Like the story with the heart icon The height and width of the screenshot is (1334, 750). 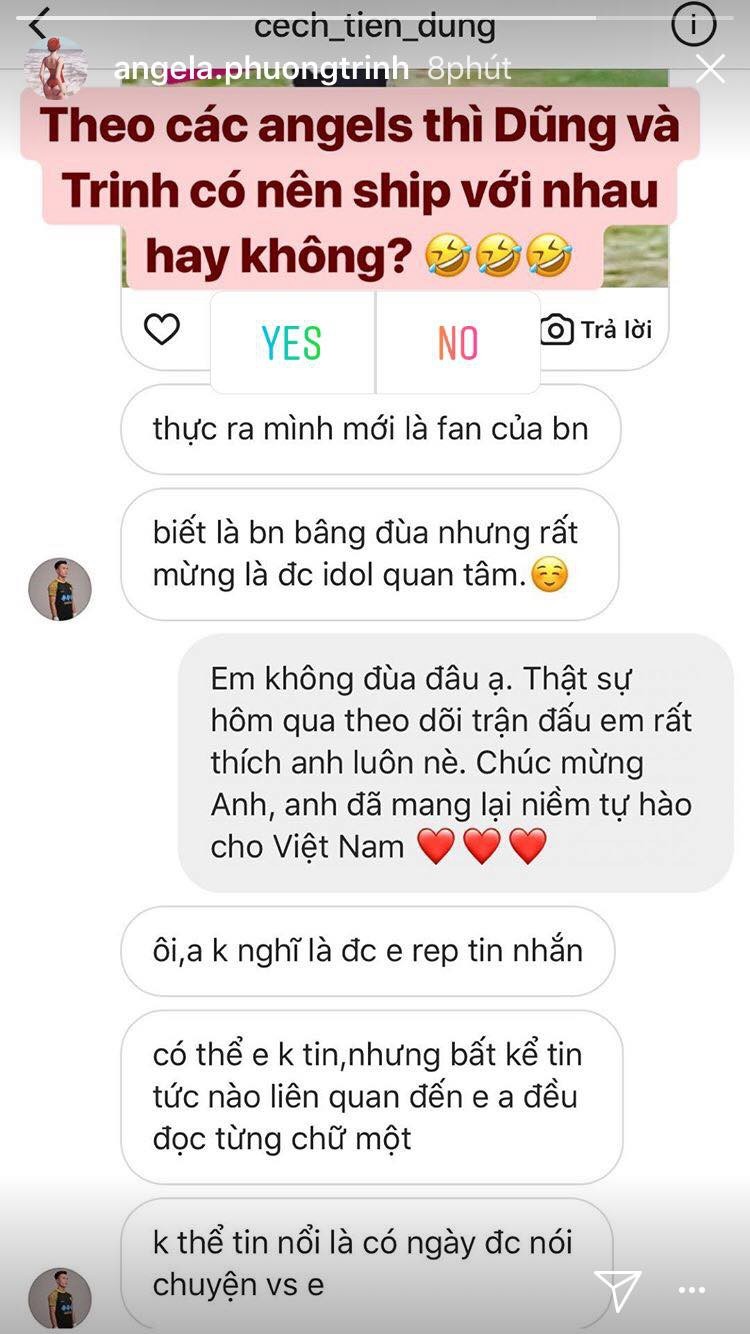point(163,330)
